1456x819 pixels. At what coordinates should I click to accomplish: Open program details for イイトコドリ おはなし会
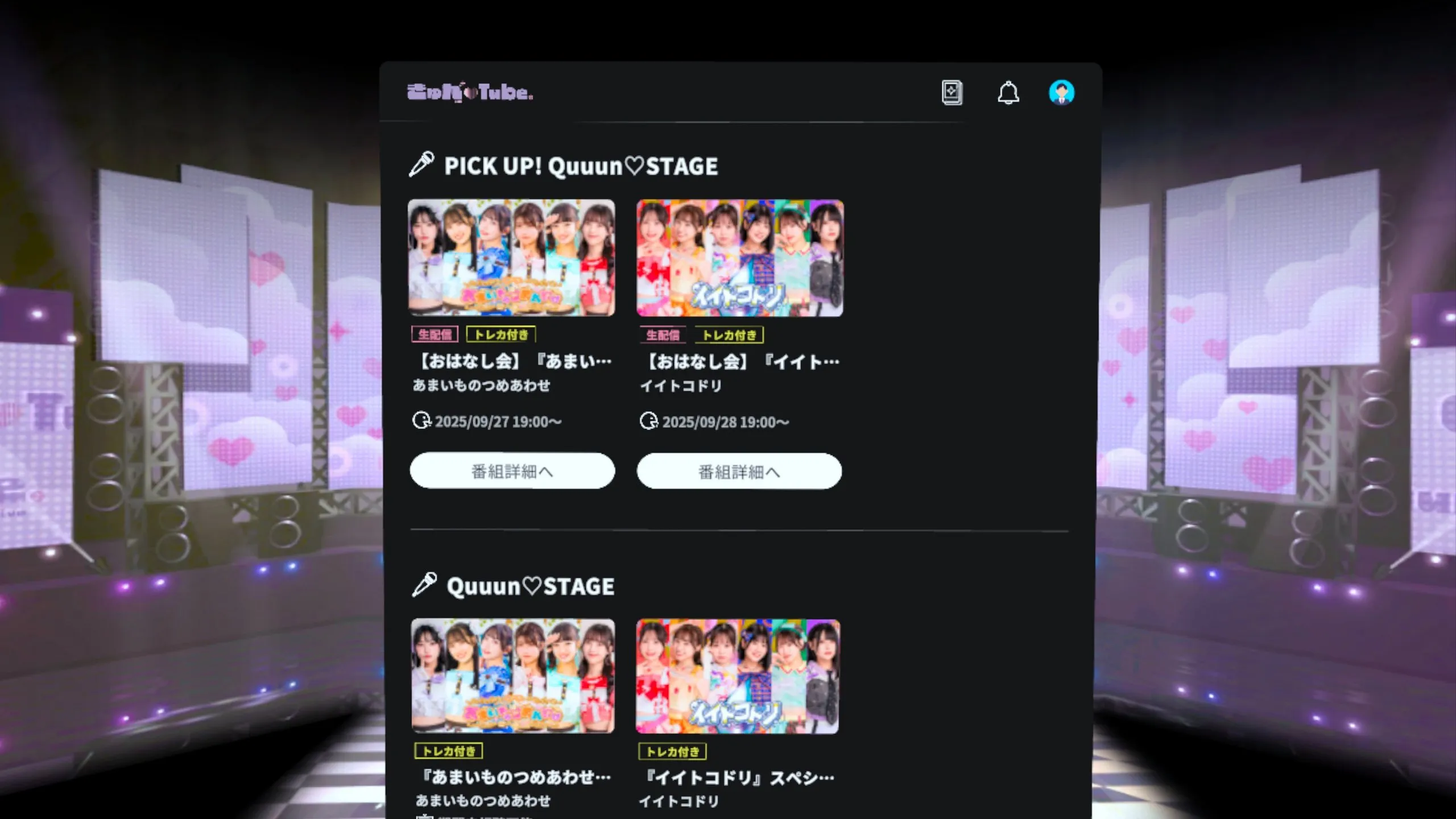coord(739,471)
